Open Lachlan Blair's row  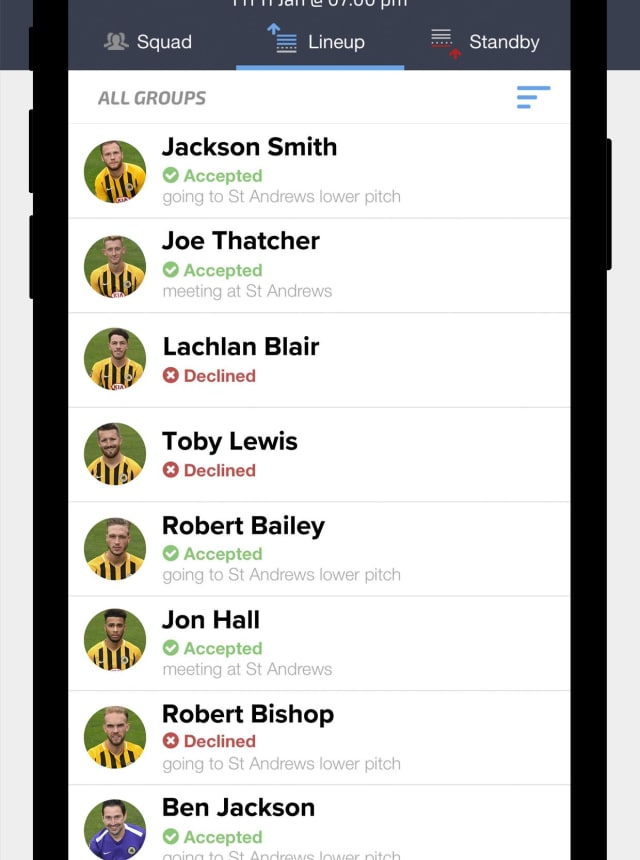[x=318, y=360]
